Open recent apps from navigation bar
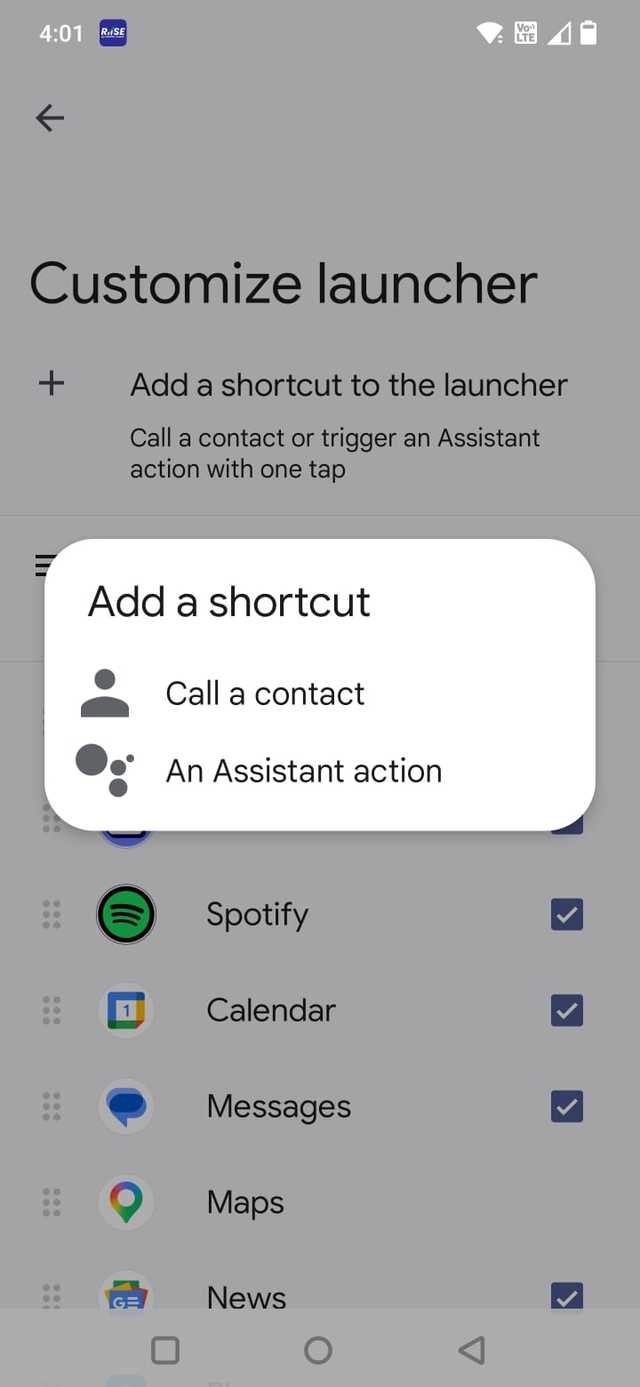 click(x=165, y=1351)
